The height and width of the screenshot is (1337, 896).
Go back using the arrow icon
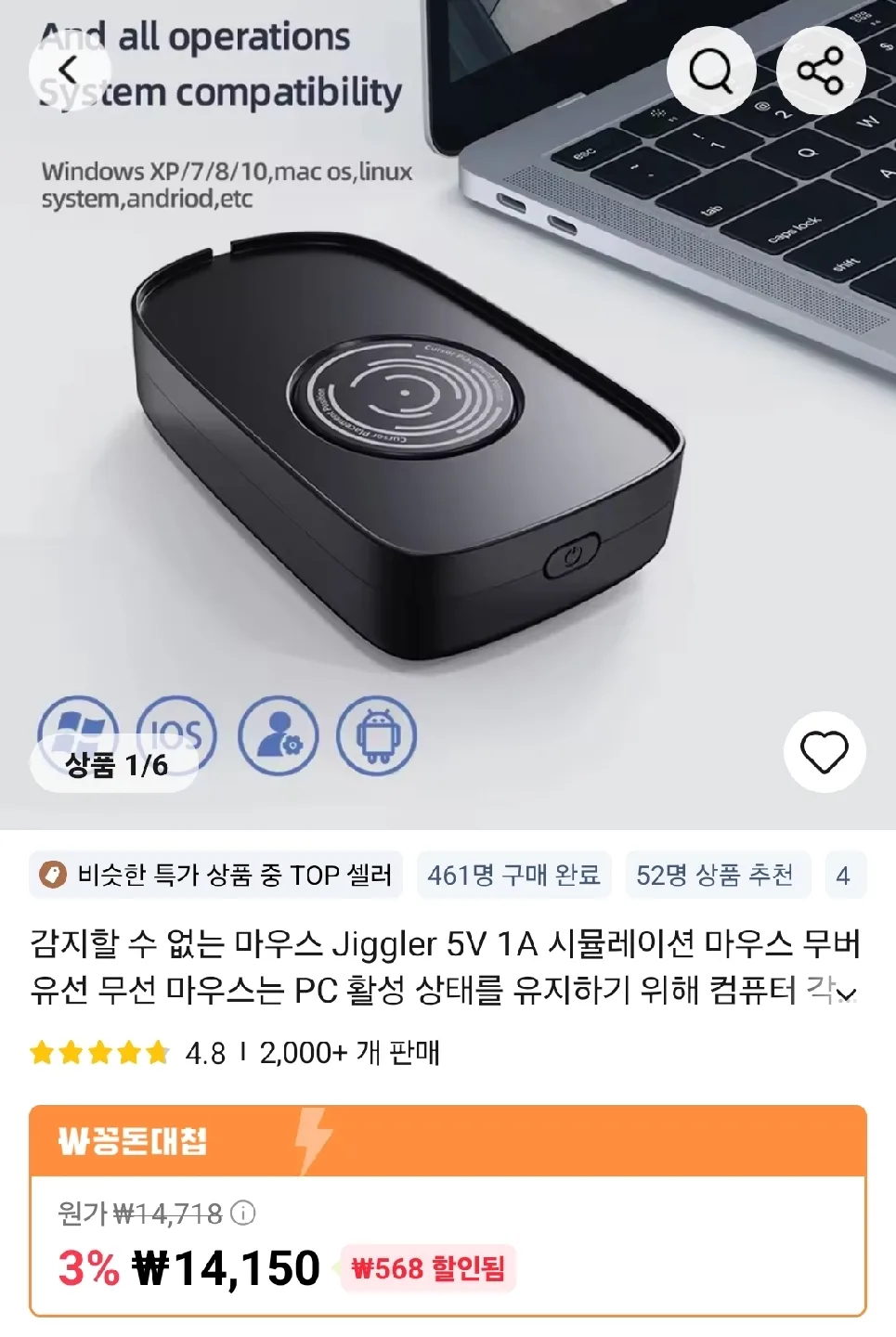pyautogui.click(x=69, y=70)
